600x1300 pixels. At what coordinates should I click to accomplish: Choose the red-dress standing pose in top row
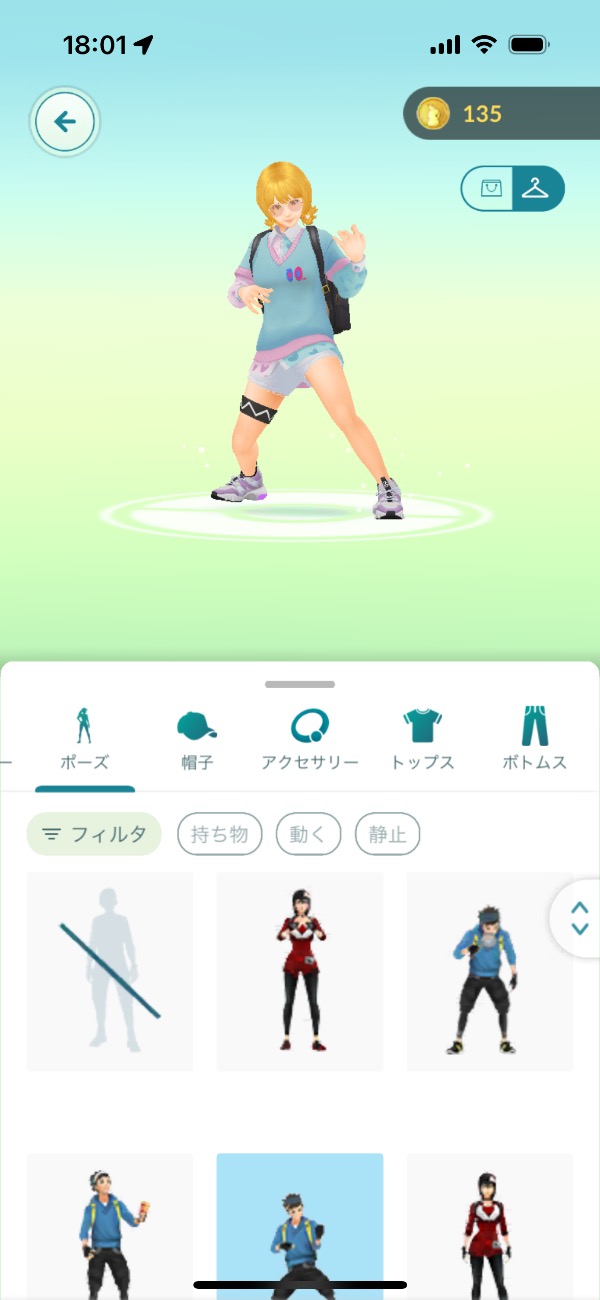pyautogui.click(x=299, y=971)
